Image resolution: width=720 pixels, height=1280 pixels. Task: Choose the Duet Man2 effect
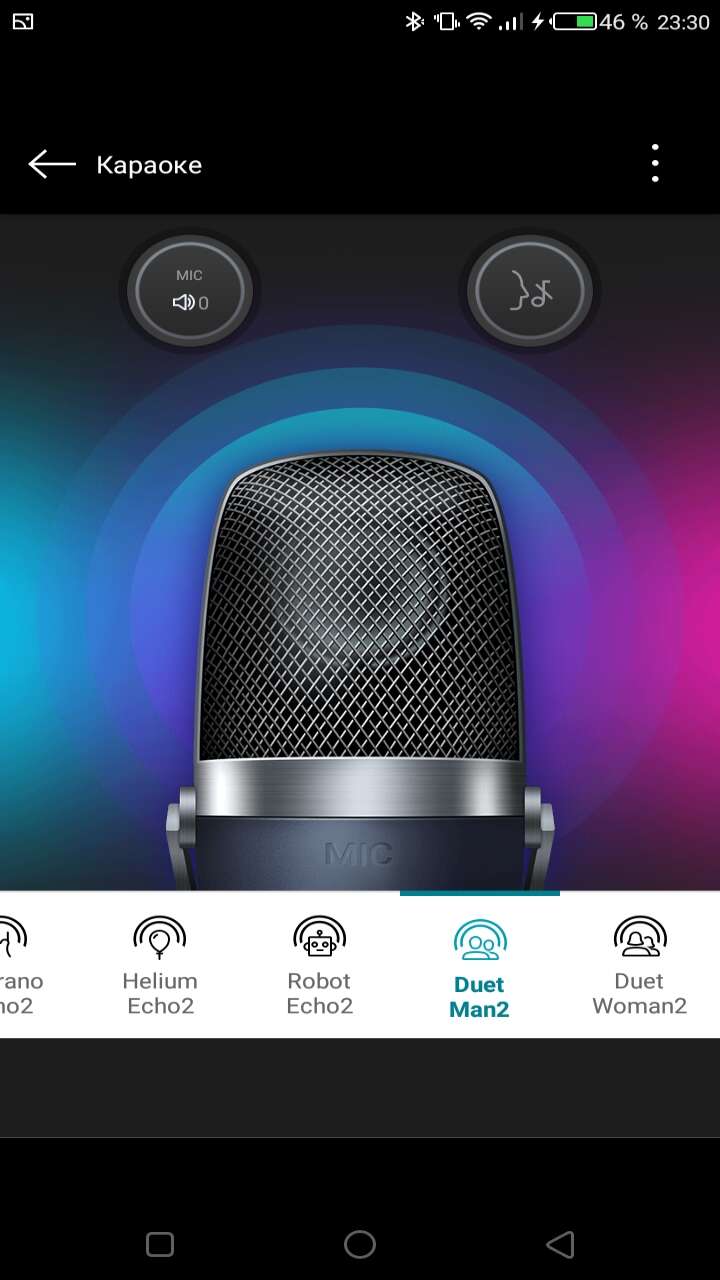click(x=480, y=965)
